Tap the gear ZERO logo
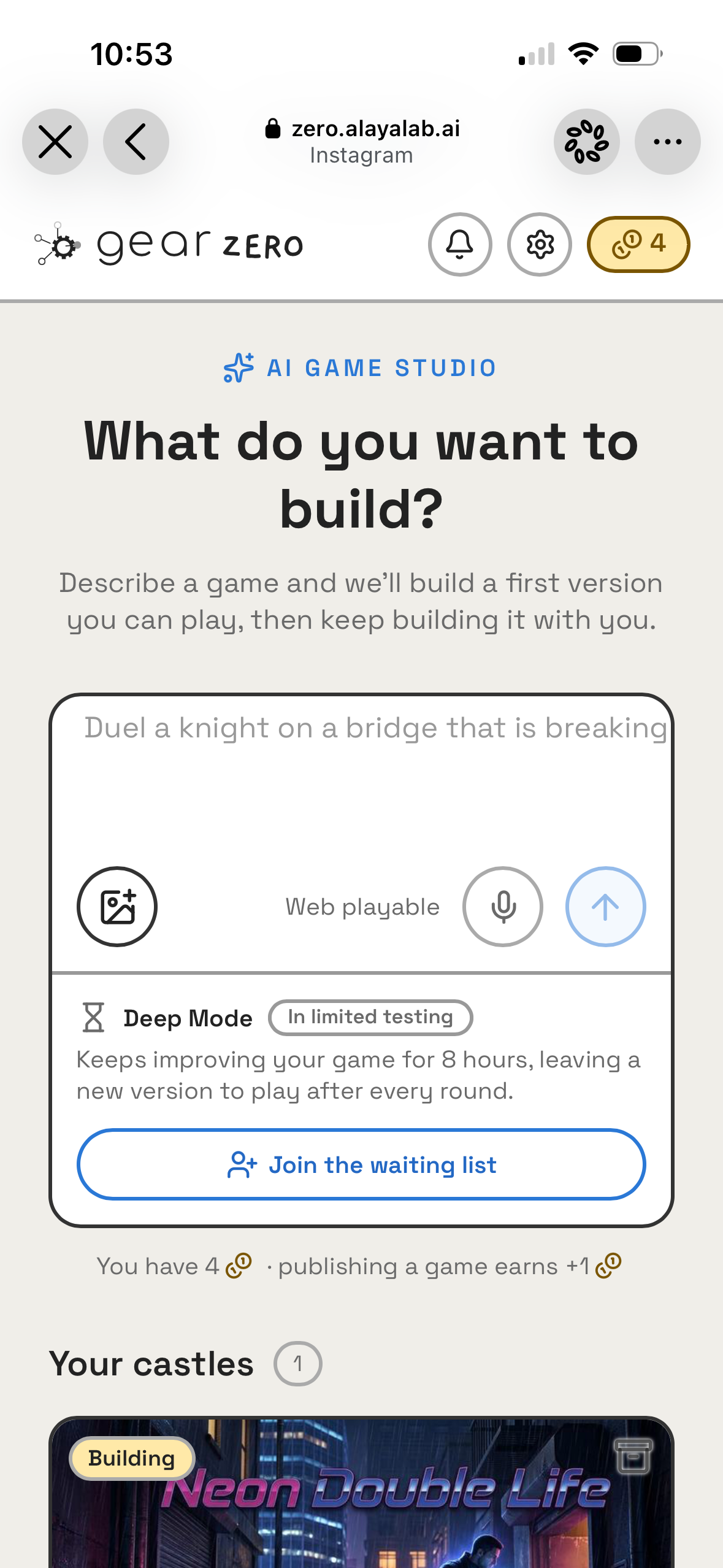 click(169, 244)
